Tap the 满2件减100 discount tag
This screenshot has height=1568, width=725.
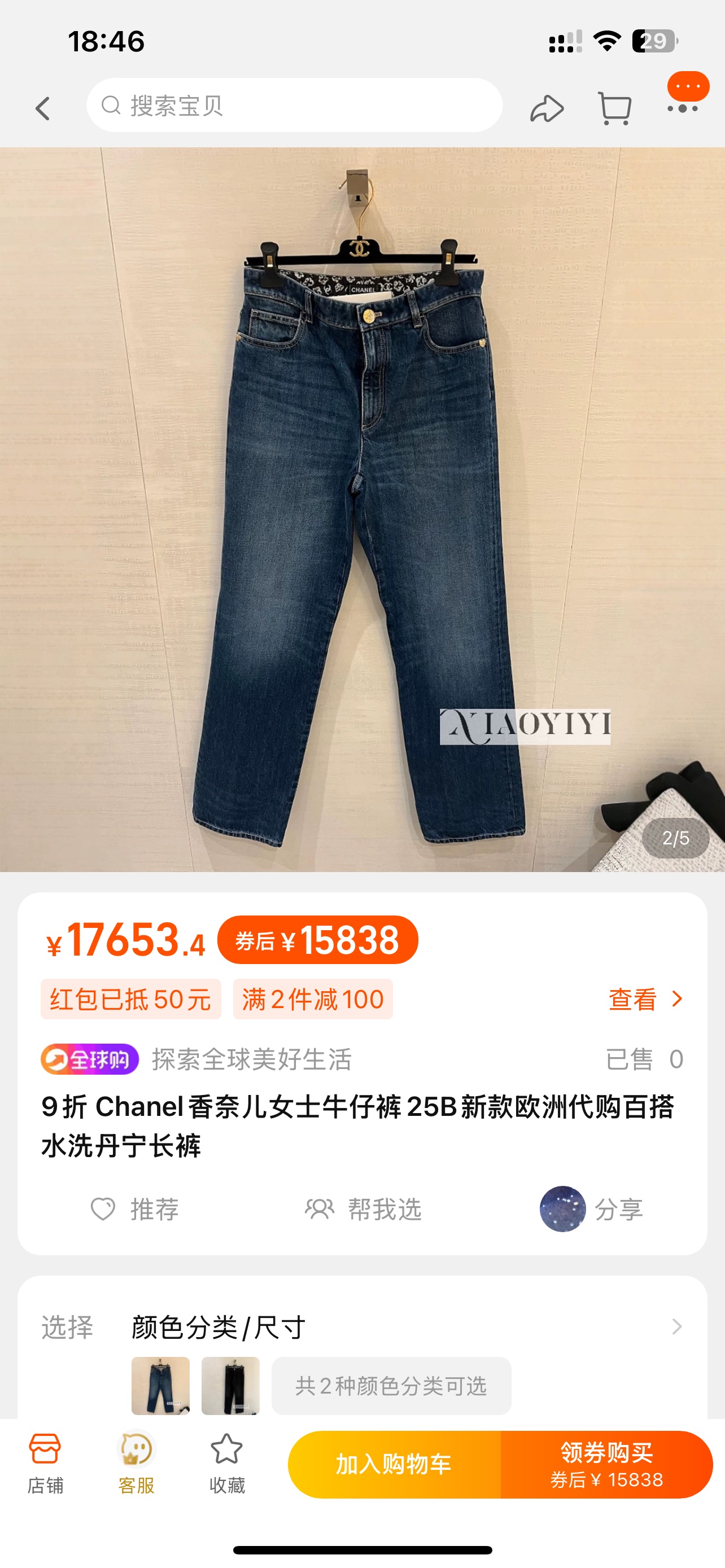click(x=313, y=999)
